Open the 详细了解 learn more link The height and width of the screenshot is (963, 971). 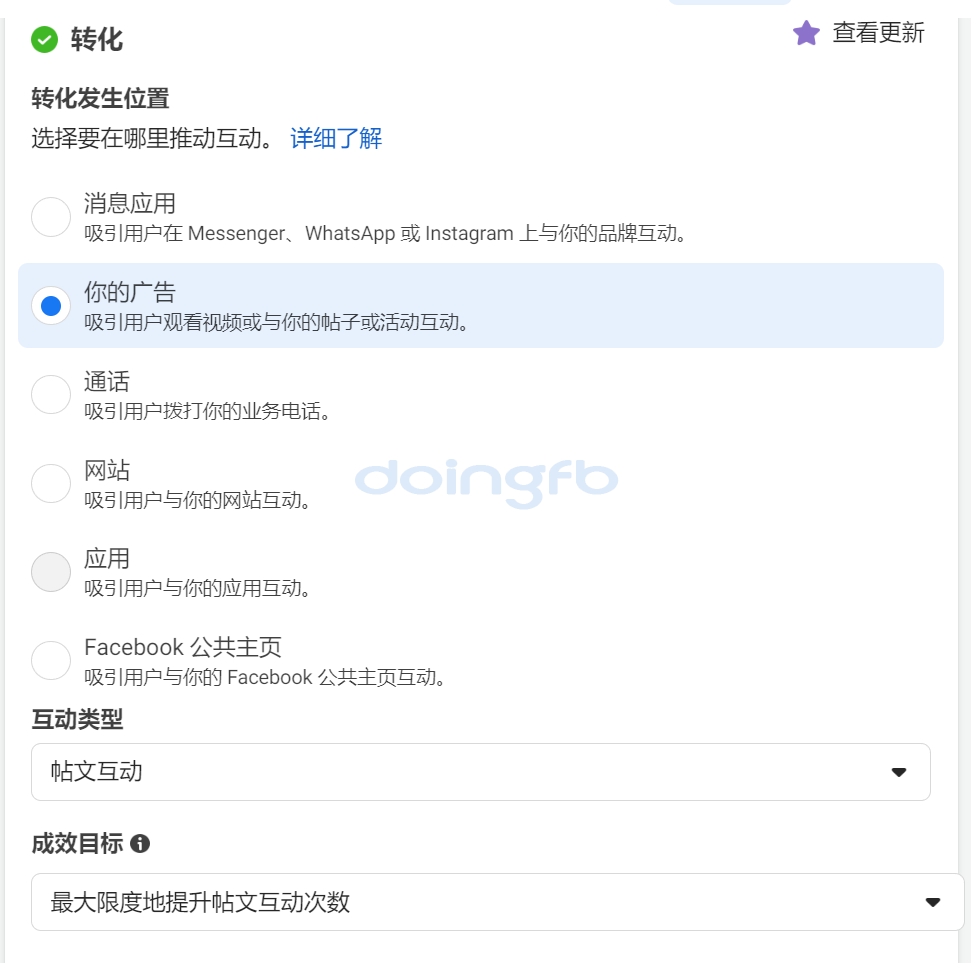coord(336,138)
